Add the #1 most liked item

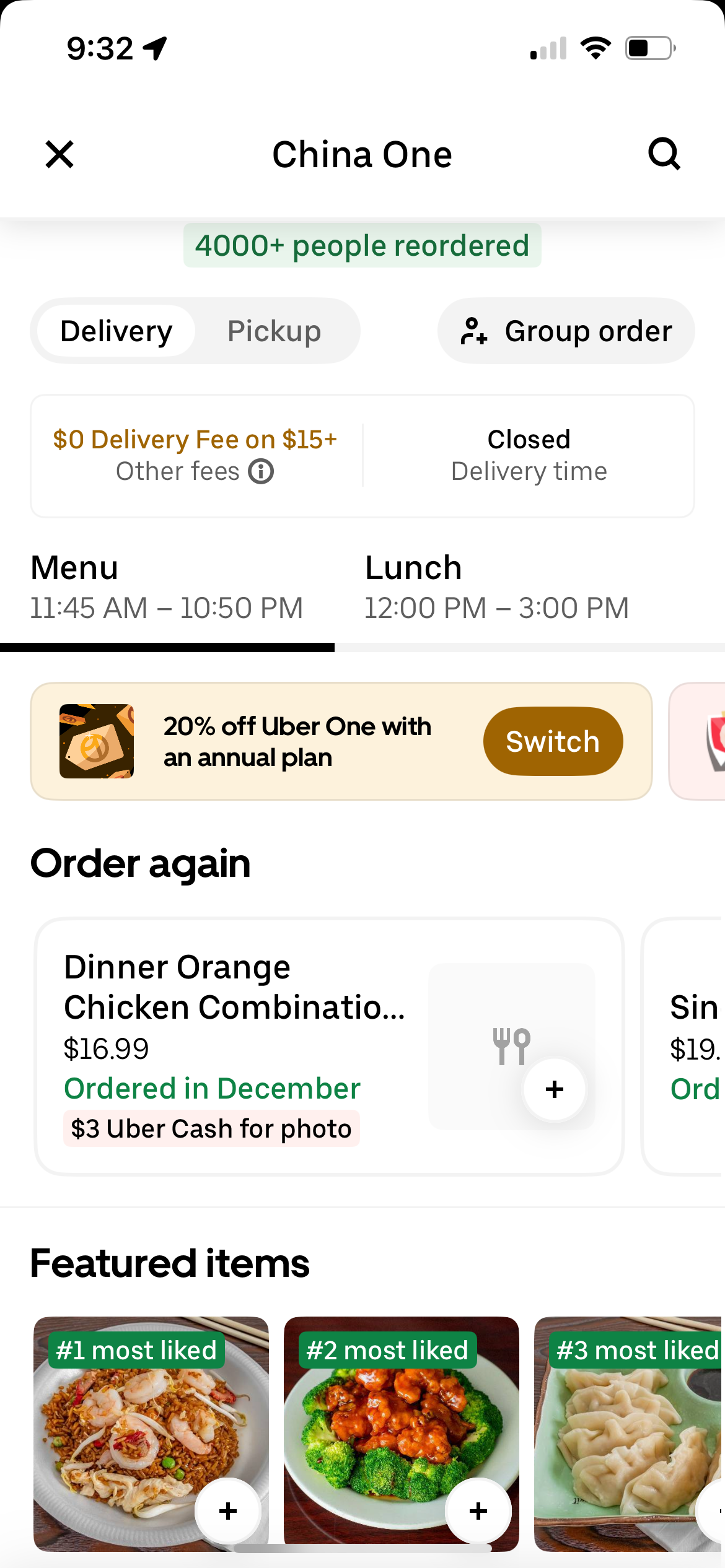tap(228, 1511)
